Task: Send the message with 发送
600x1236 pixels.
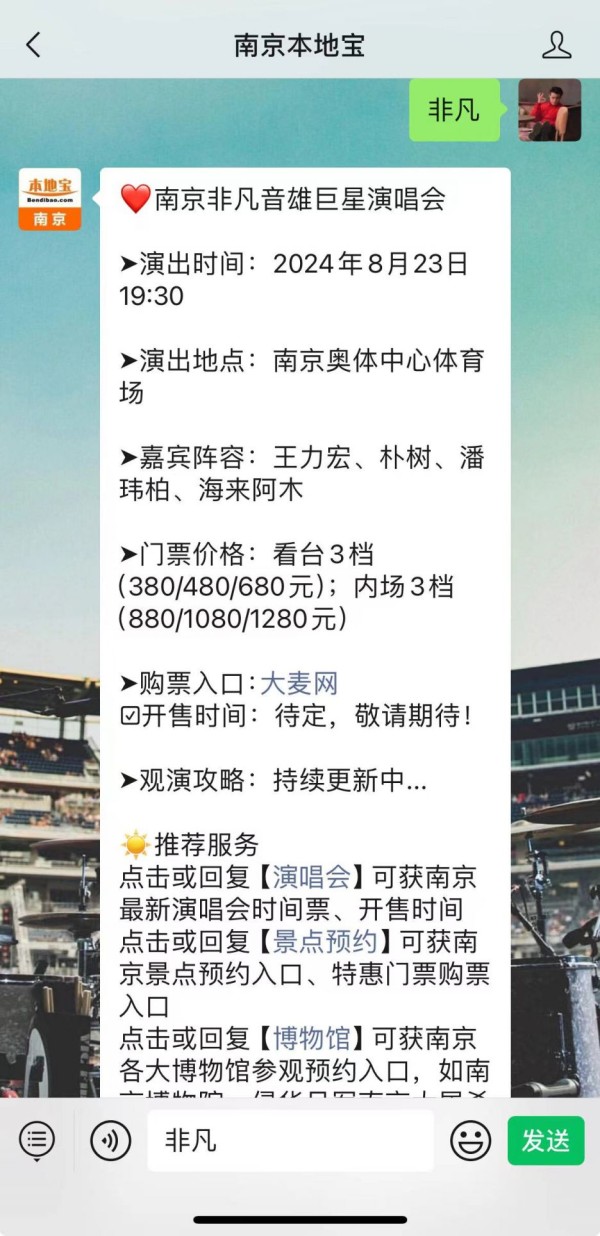Action: (x=546, y=1140)
